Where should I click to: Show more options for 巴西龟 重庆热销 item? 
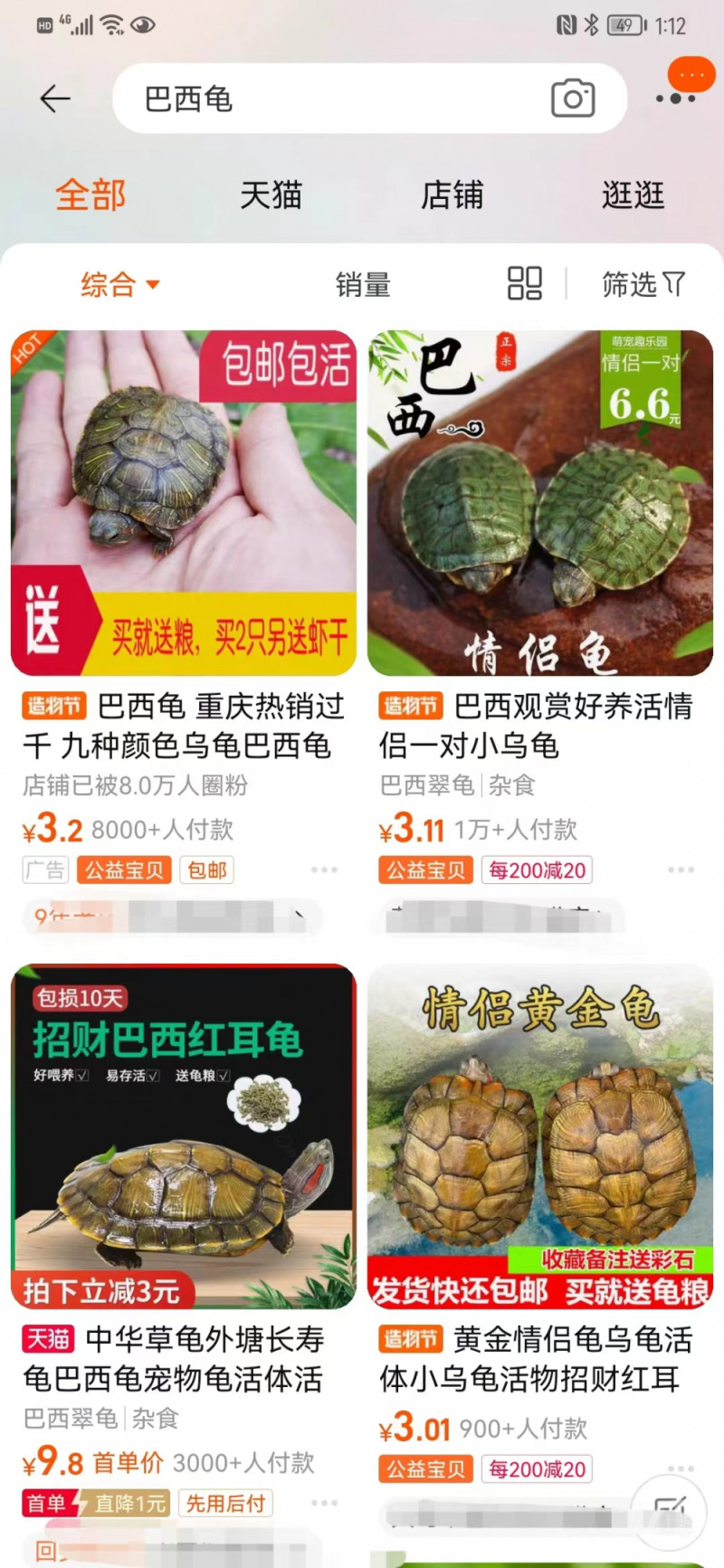[x=324, y=870]
